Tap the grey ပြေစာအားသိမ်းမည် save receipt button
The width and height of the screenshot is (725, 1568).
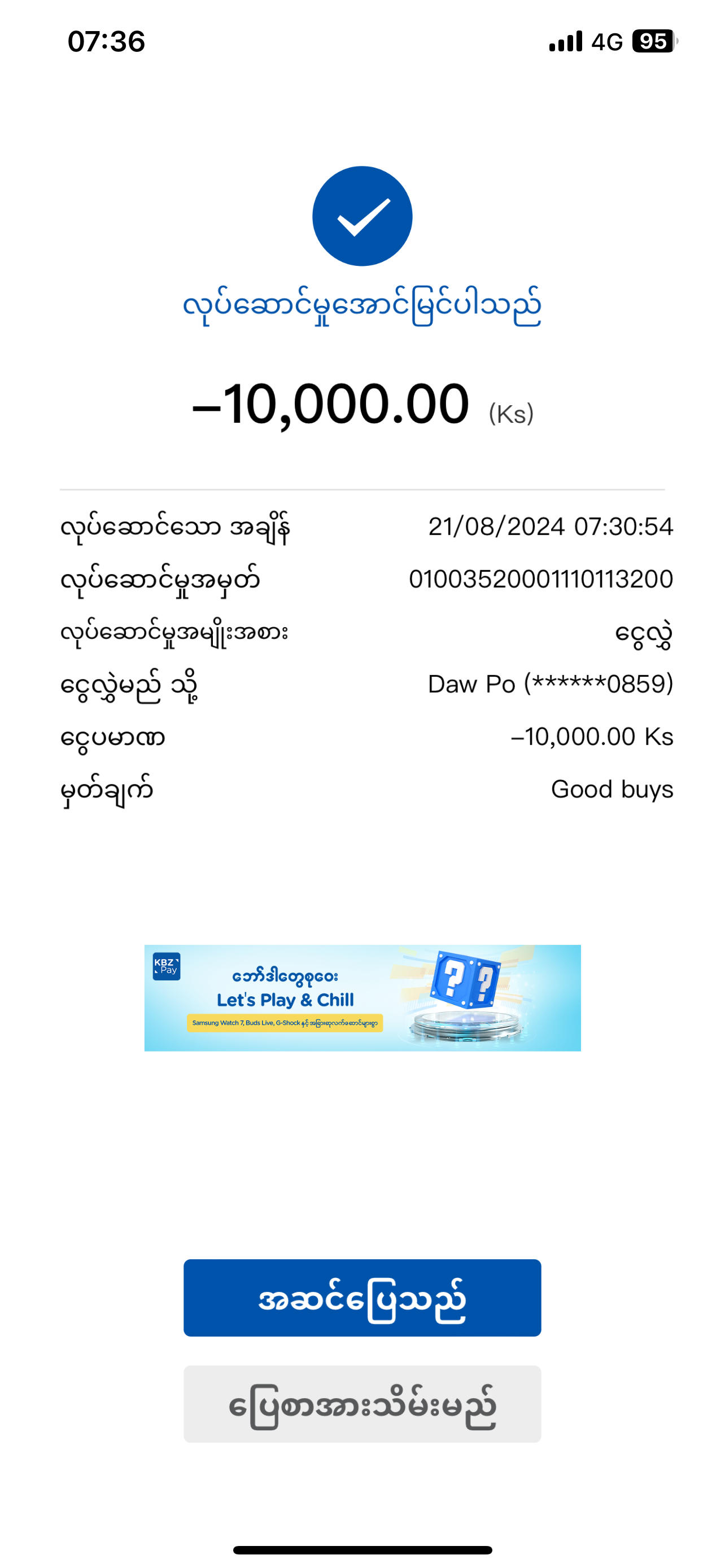pos(362,1404)
